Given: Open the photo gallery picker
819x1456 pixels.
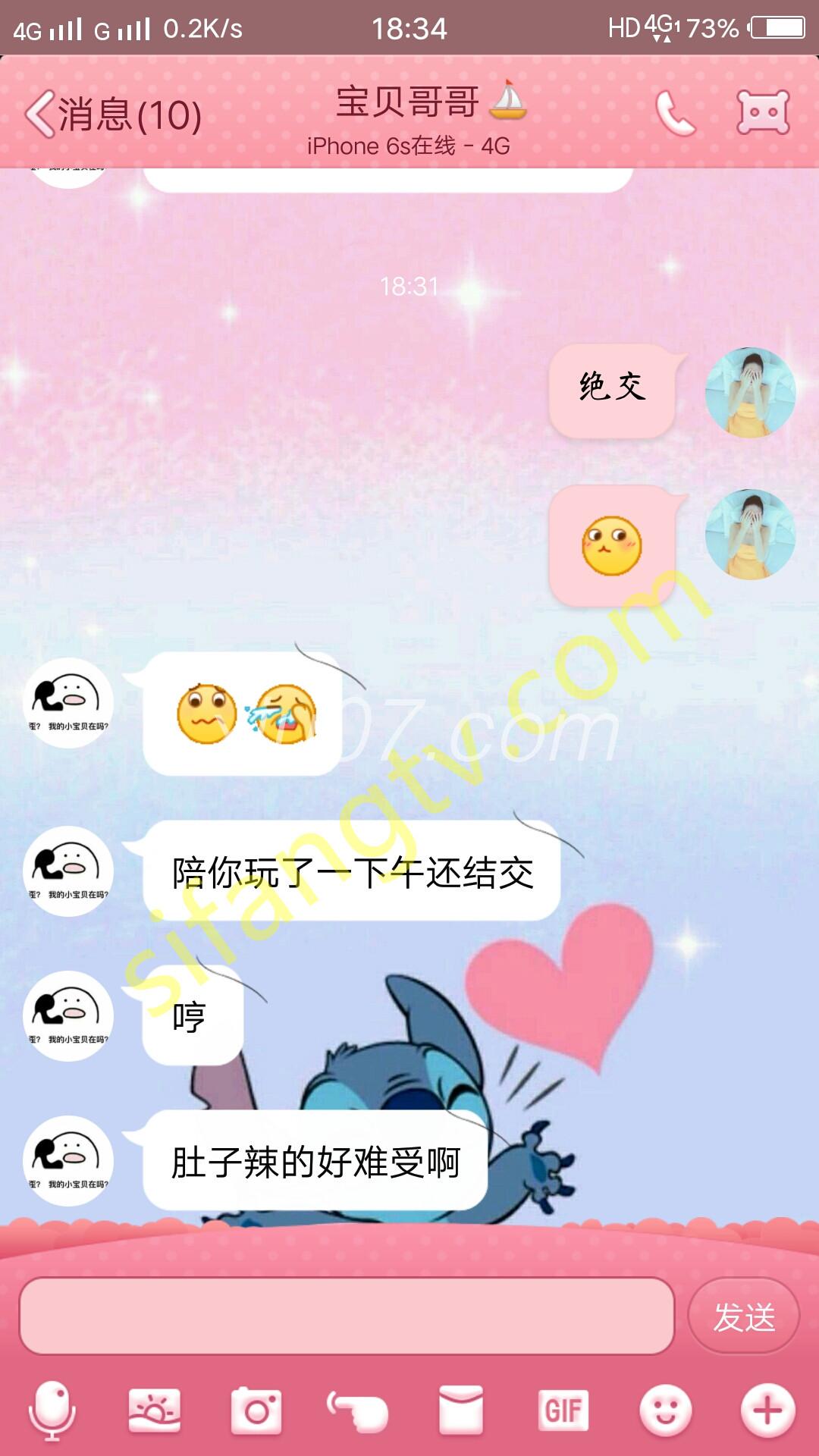Looking at the screenshot, I should pyautogui.click(x=155, y=1410).
